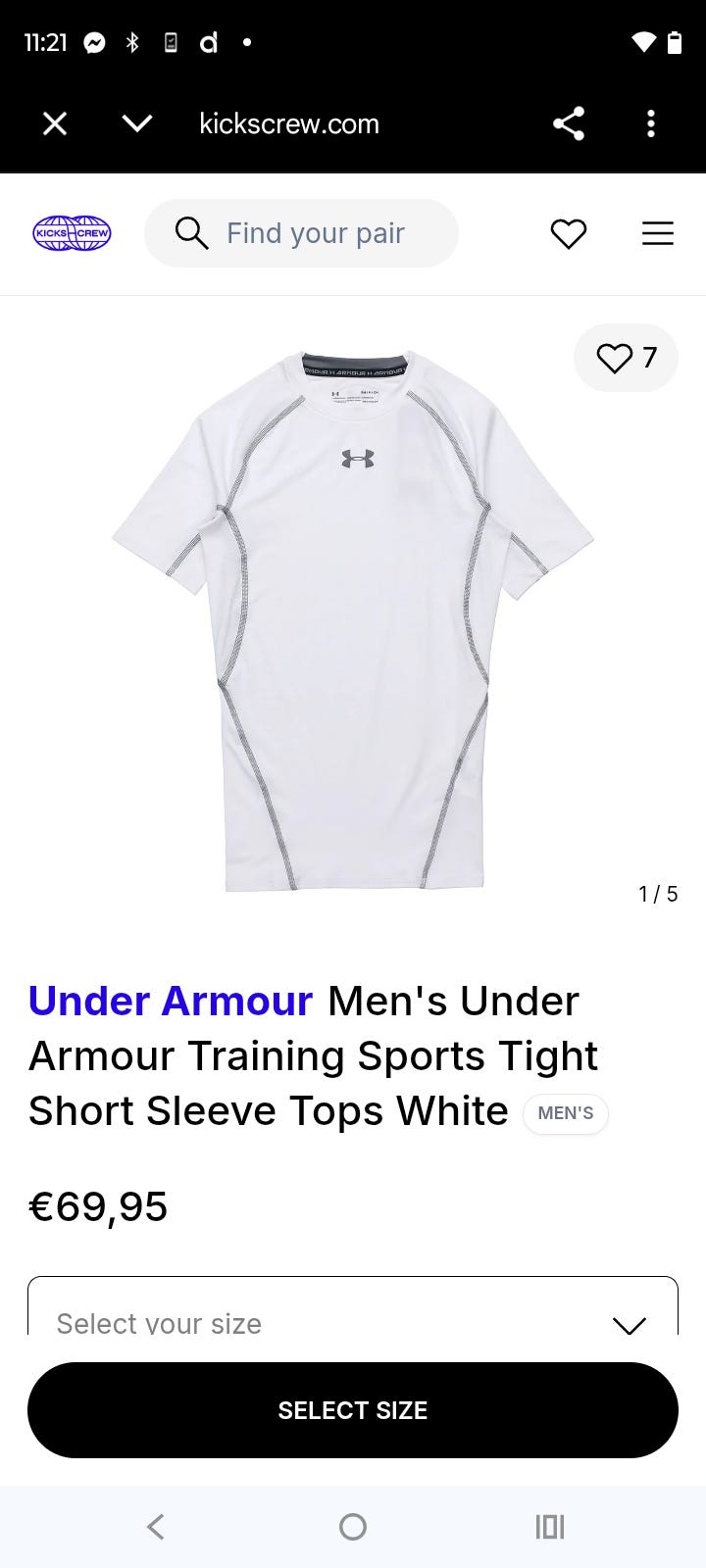The height and width of the screenshot is (1568, 706).
Task: Open the Under Armour brand link
Action: pyautogui.click(x=171, y=1002)
